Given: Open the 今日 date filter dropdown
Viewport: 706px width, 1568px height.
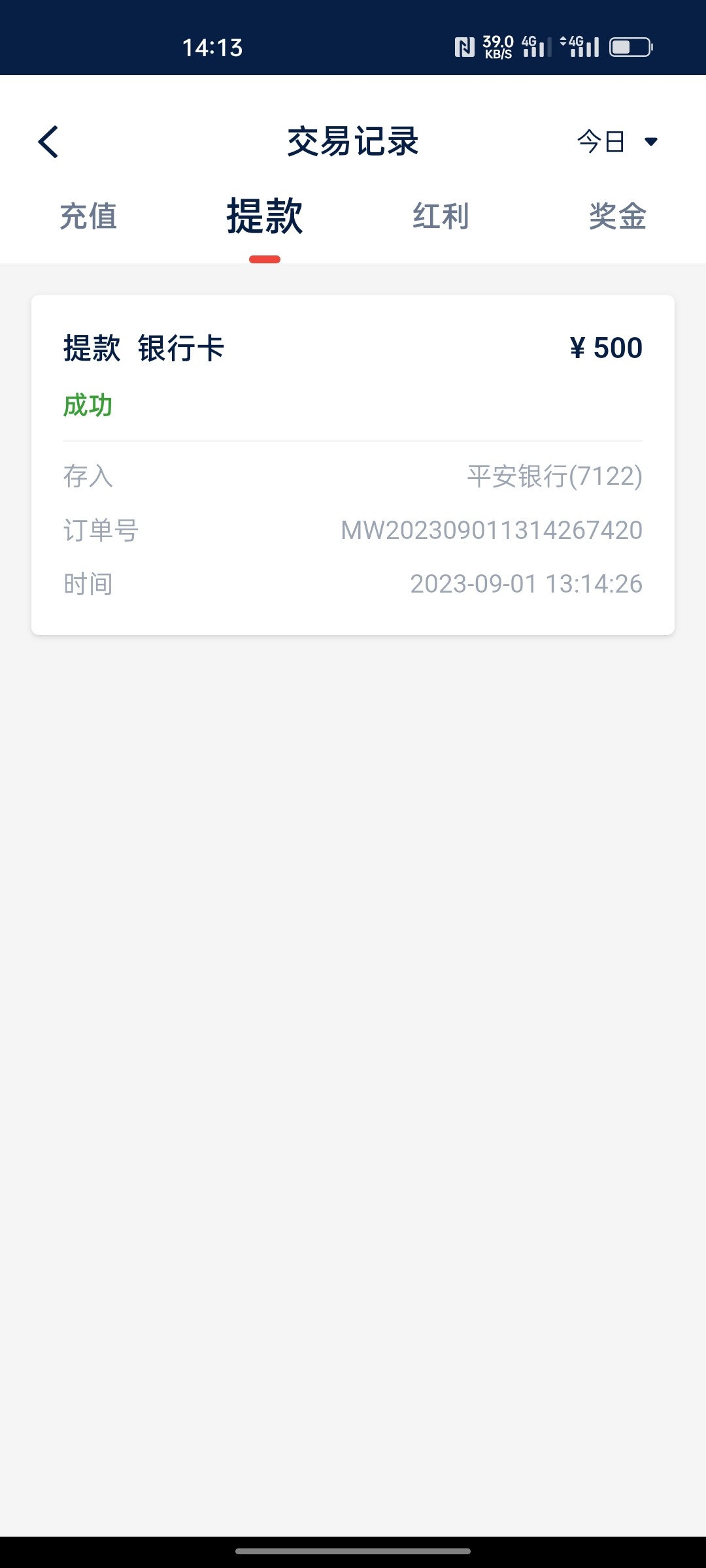Looking at the screenshot, I should 617,141.
